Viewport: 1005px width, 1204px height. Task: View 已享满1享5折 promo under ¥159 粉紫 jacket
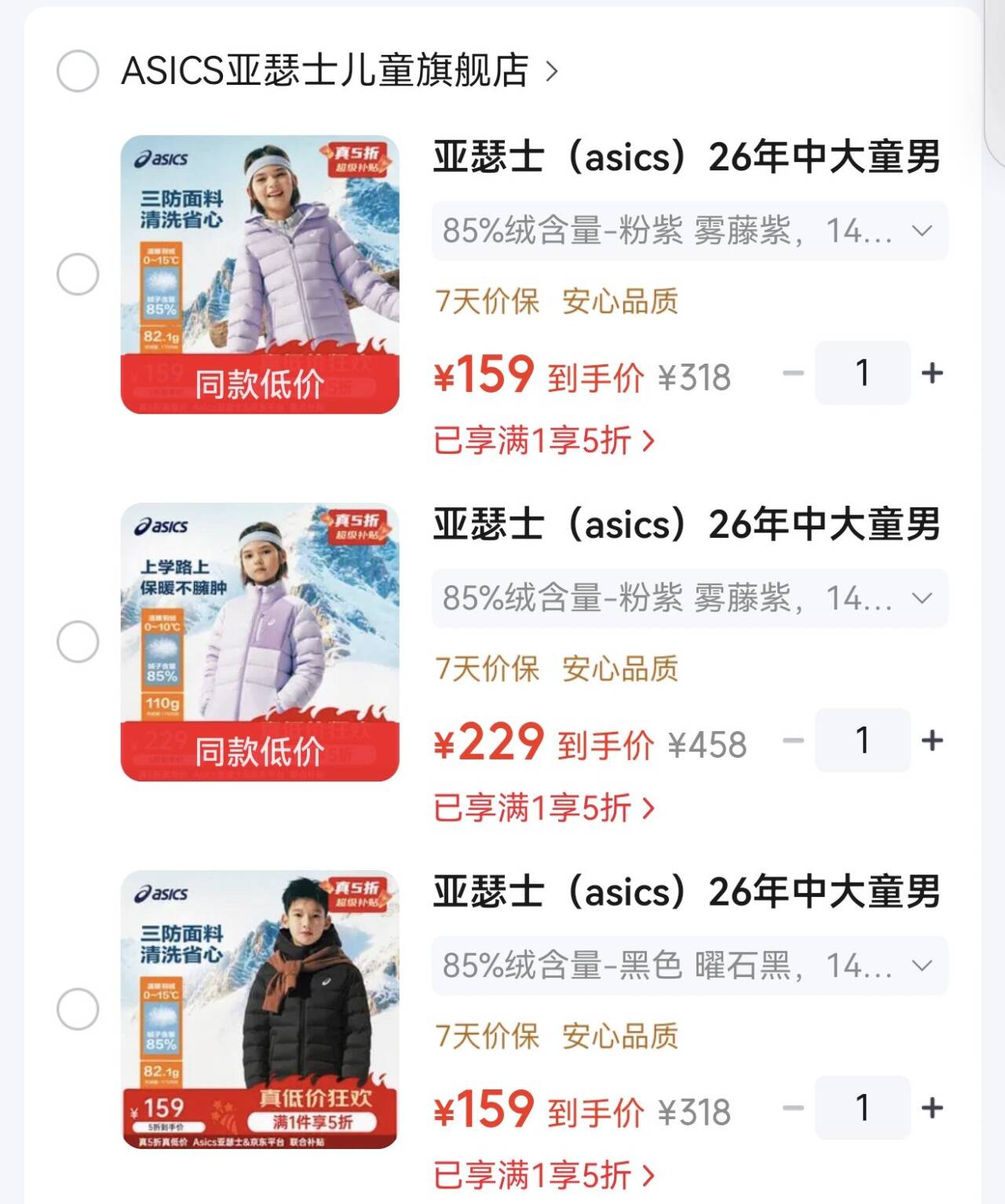point(544,441)
